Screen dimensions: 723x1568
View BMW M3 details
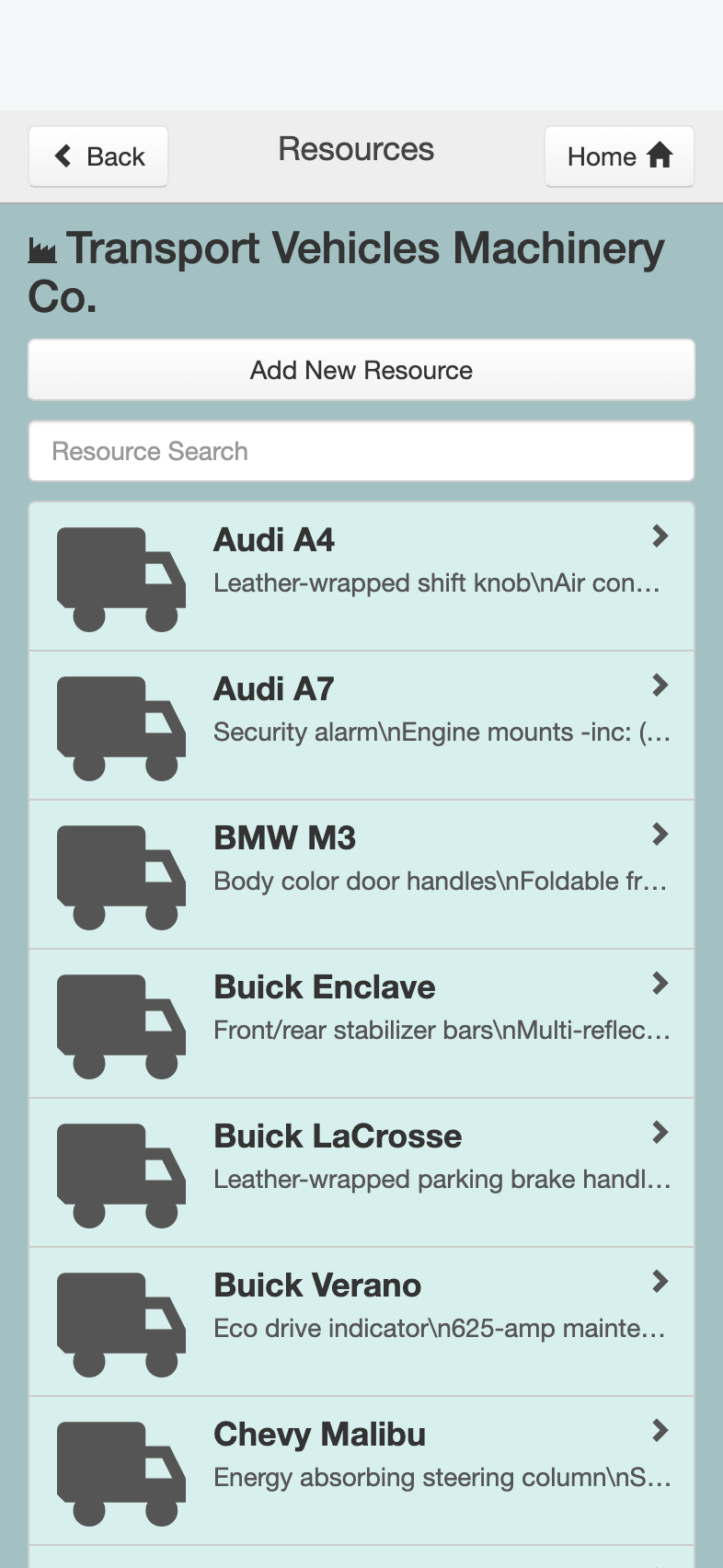[x=361, y=875]
